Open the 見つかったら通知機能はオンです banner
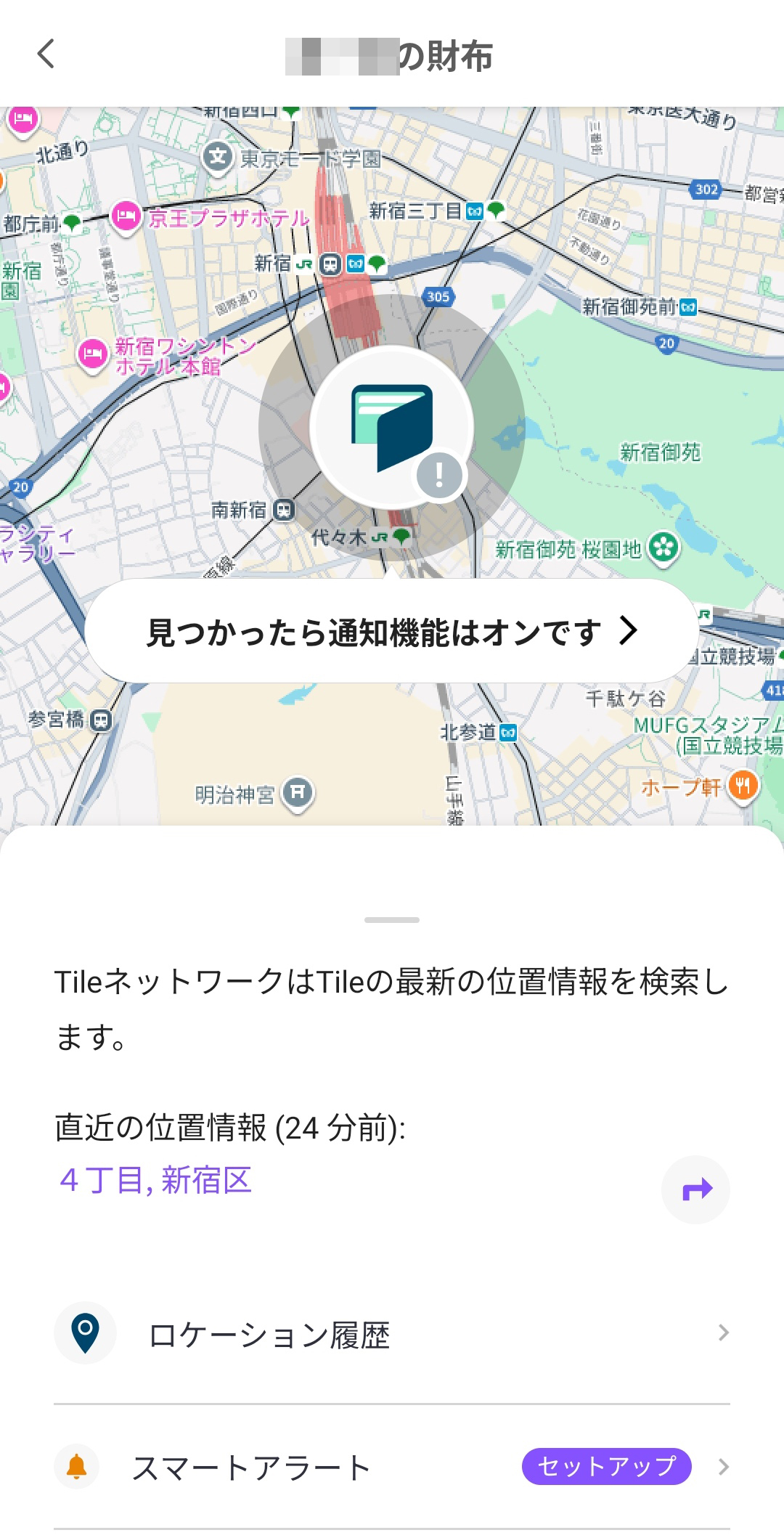Image resolution: width=784 pixels, height=1538 pixels. coord(392,631)
